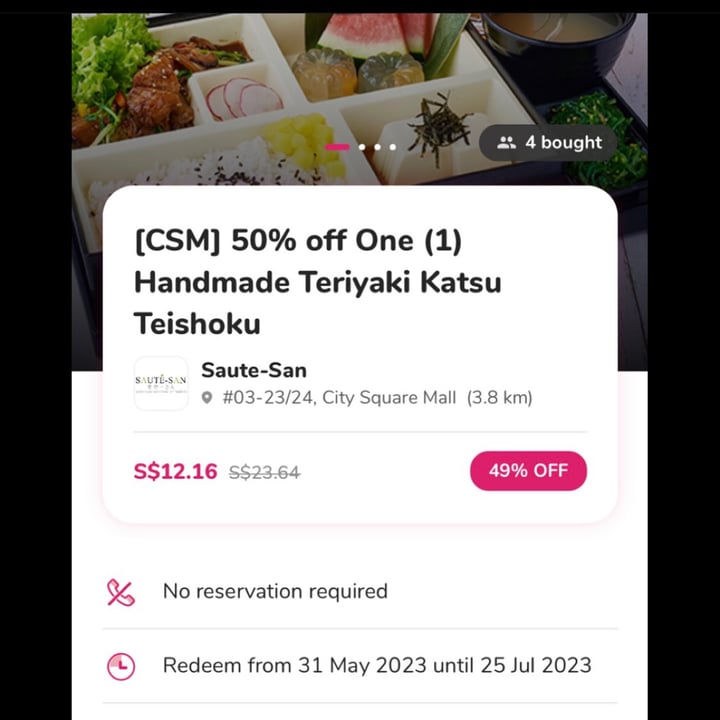The image size is (720, 720).
Task: Select the second carousel dot on the photo
Action: coord(363,147)
